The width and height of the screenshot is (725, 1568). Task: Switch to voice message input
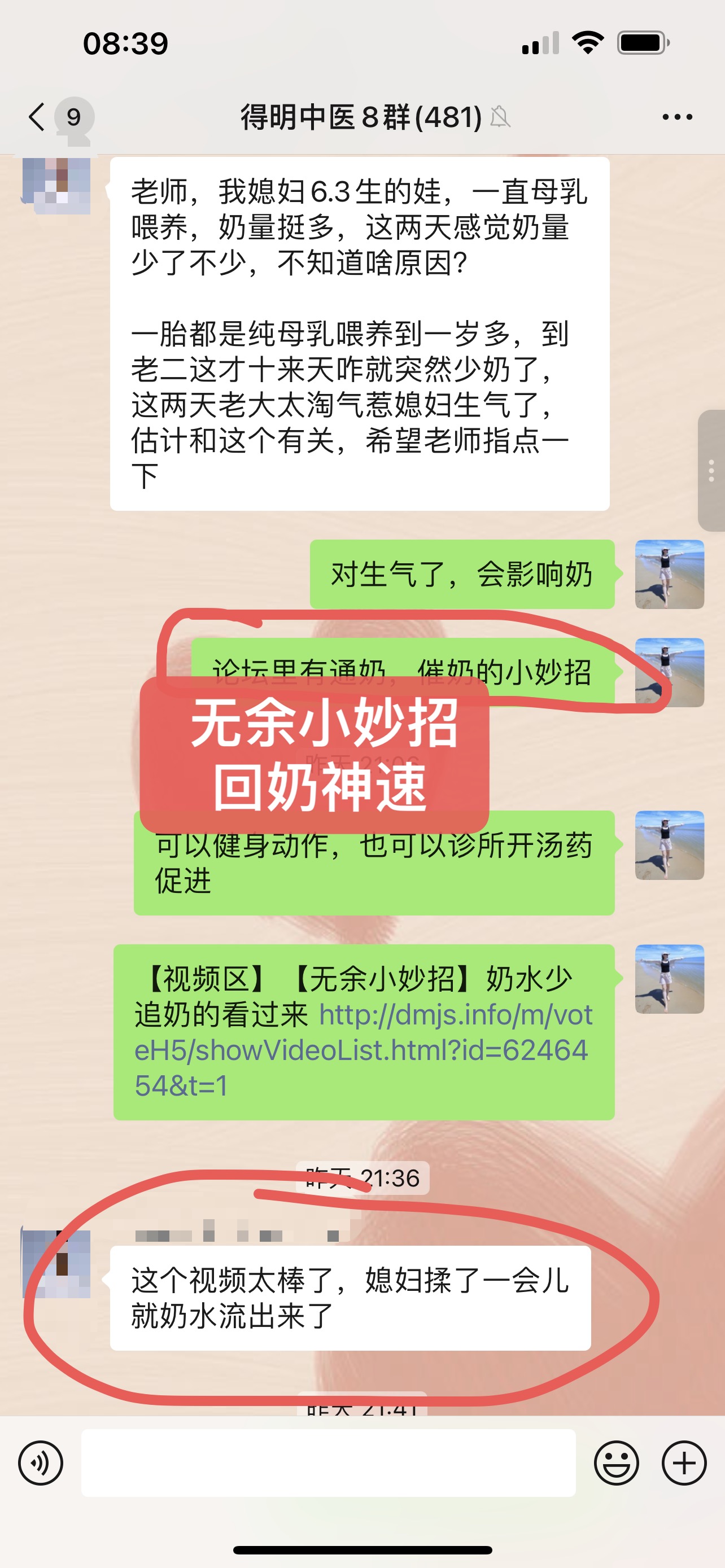point(40,1462)
